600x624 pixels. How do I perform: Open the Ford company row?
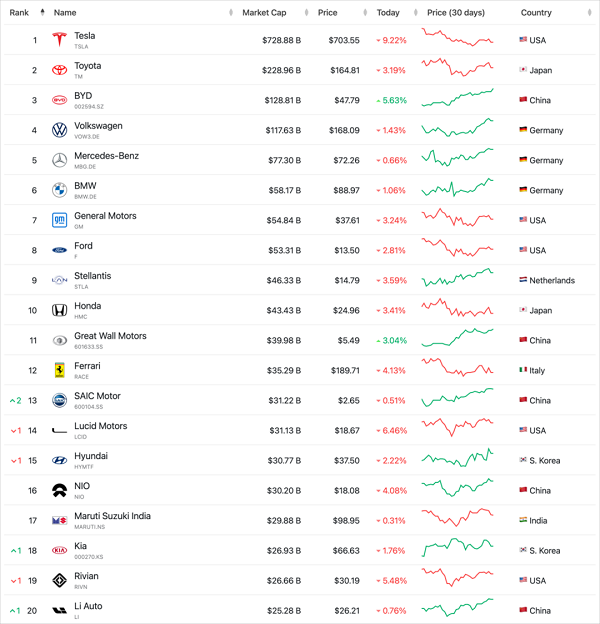pos(83,246)
